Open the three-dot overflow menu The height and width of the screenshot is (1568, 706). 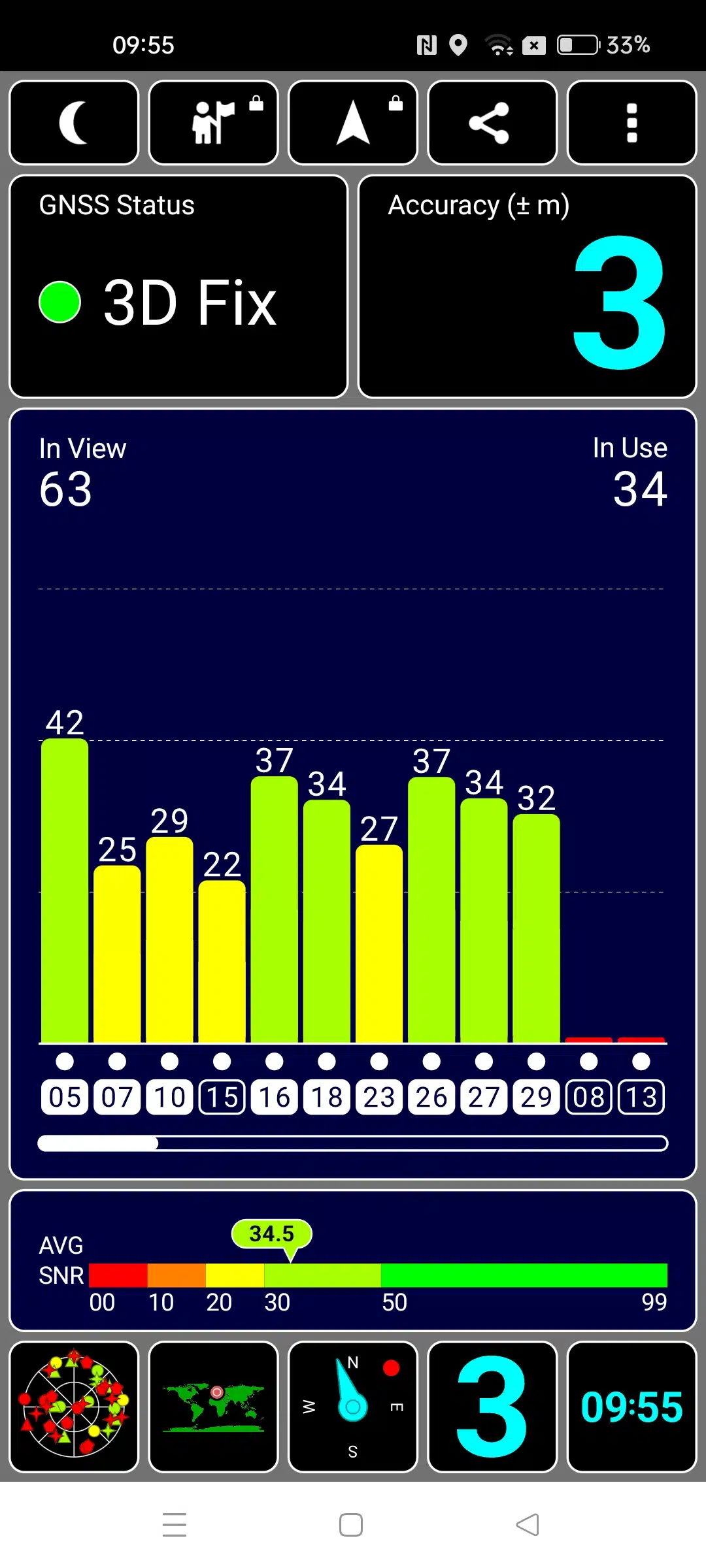[x=631, y=123]
